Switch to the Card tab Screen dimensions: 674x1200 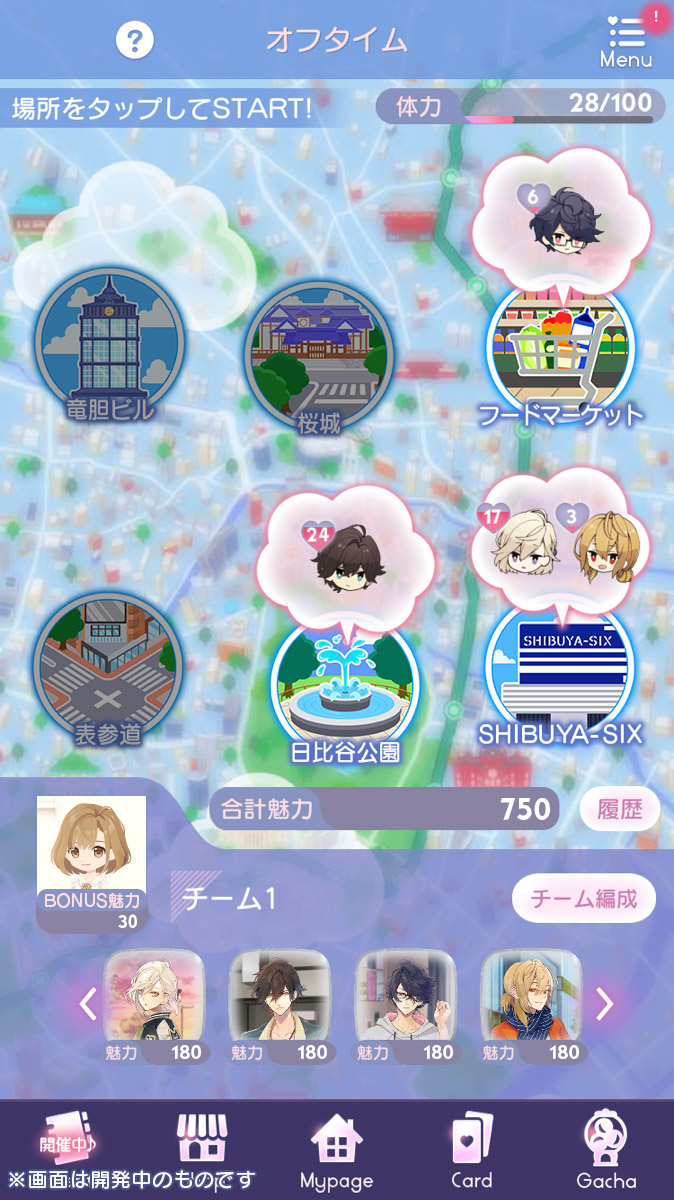coord(471,1150)
